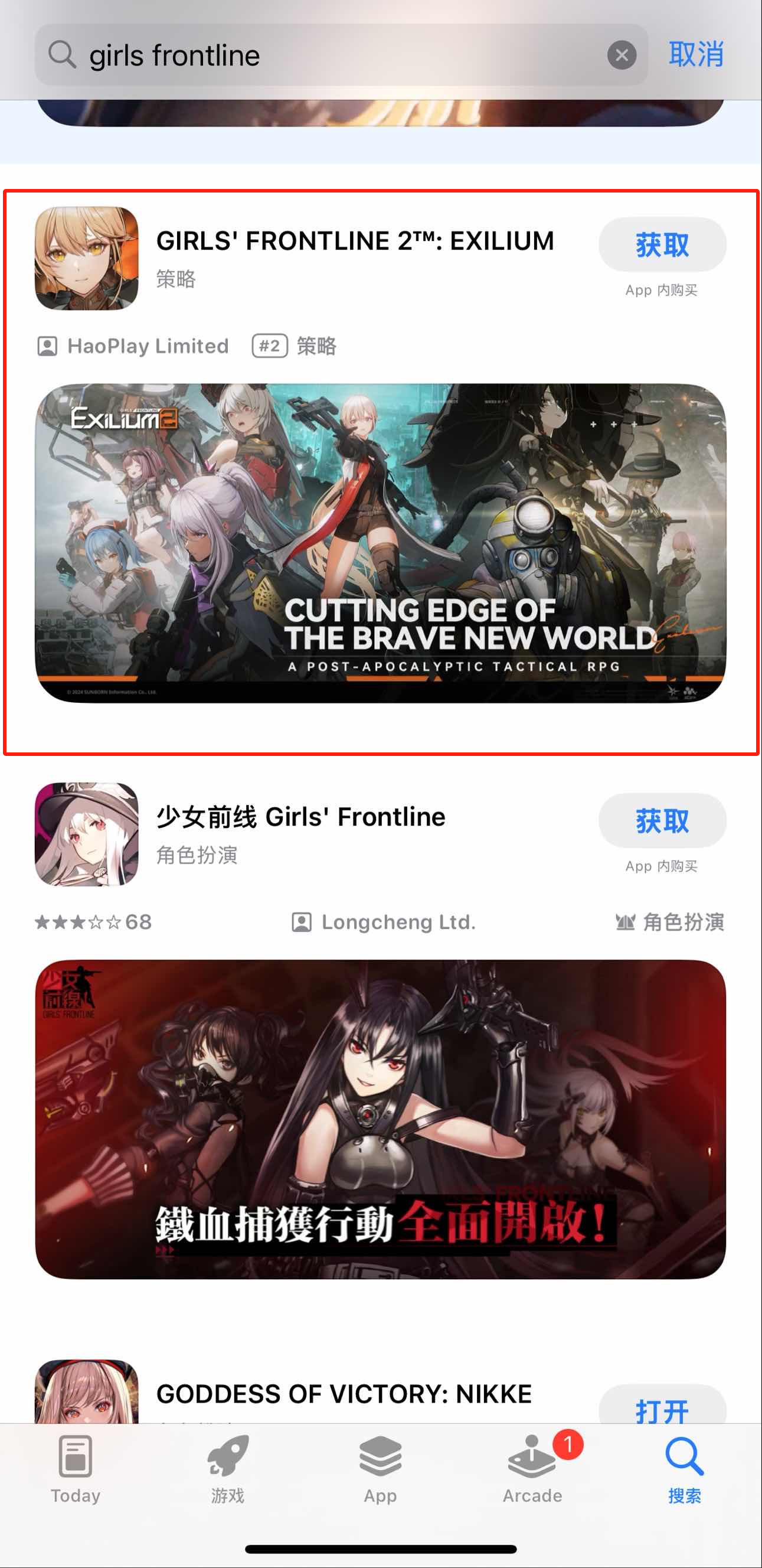Open the GODDESS OF VICTORY: NIKKE listing

pos(344,1394)
